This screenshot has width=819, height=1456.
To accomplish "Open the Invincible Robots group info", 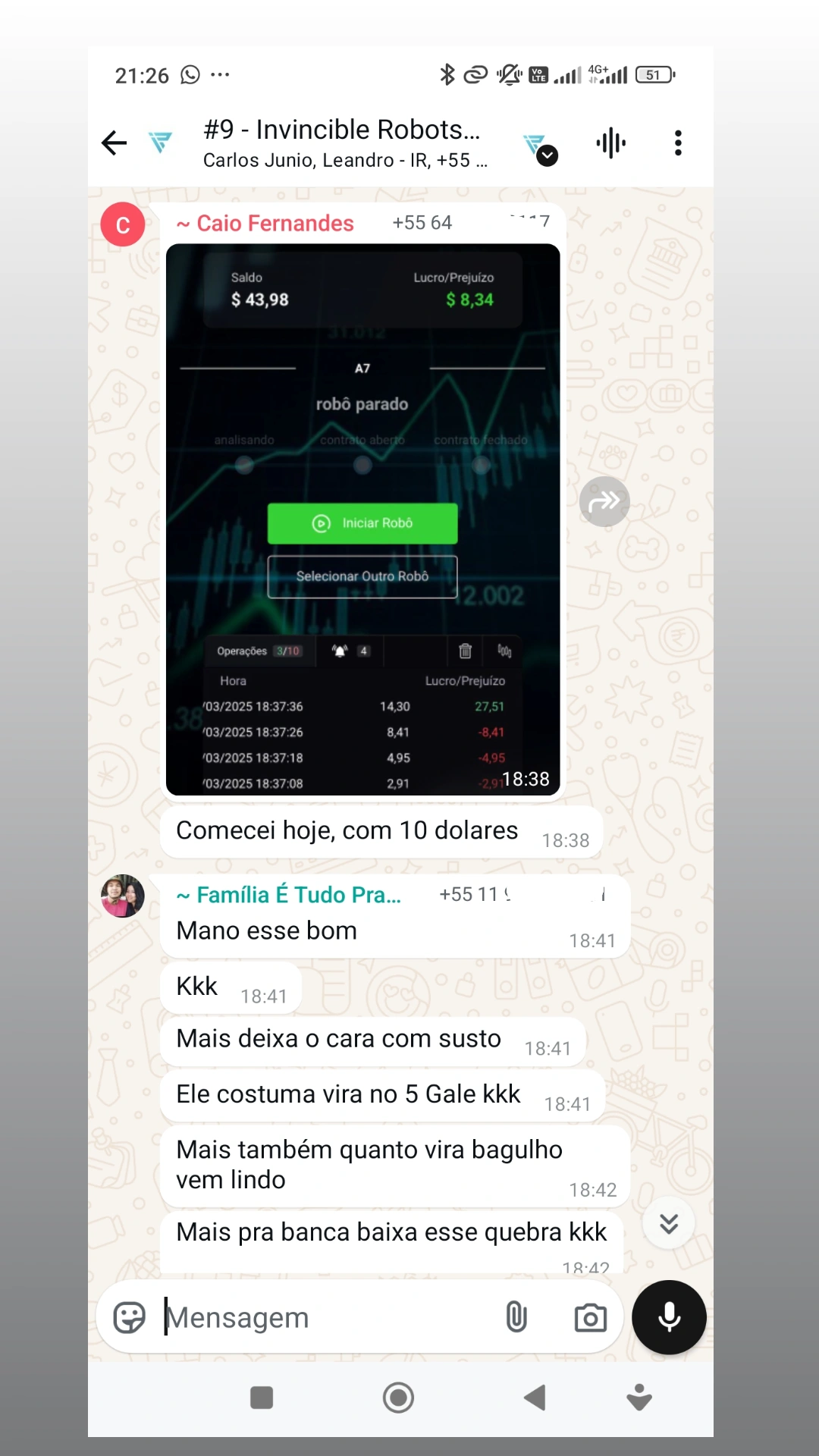I will [x=343, y=143].
